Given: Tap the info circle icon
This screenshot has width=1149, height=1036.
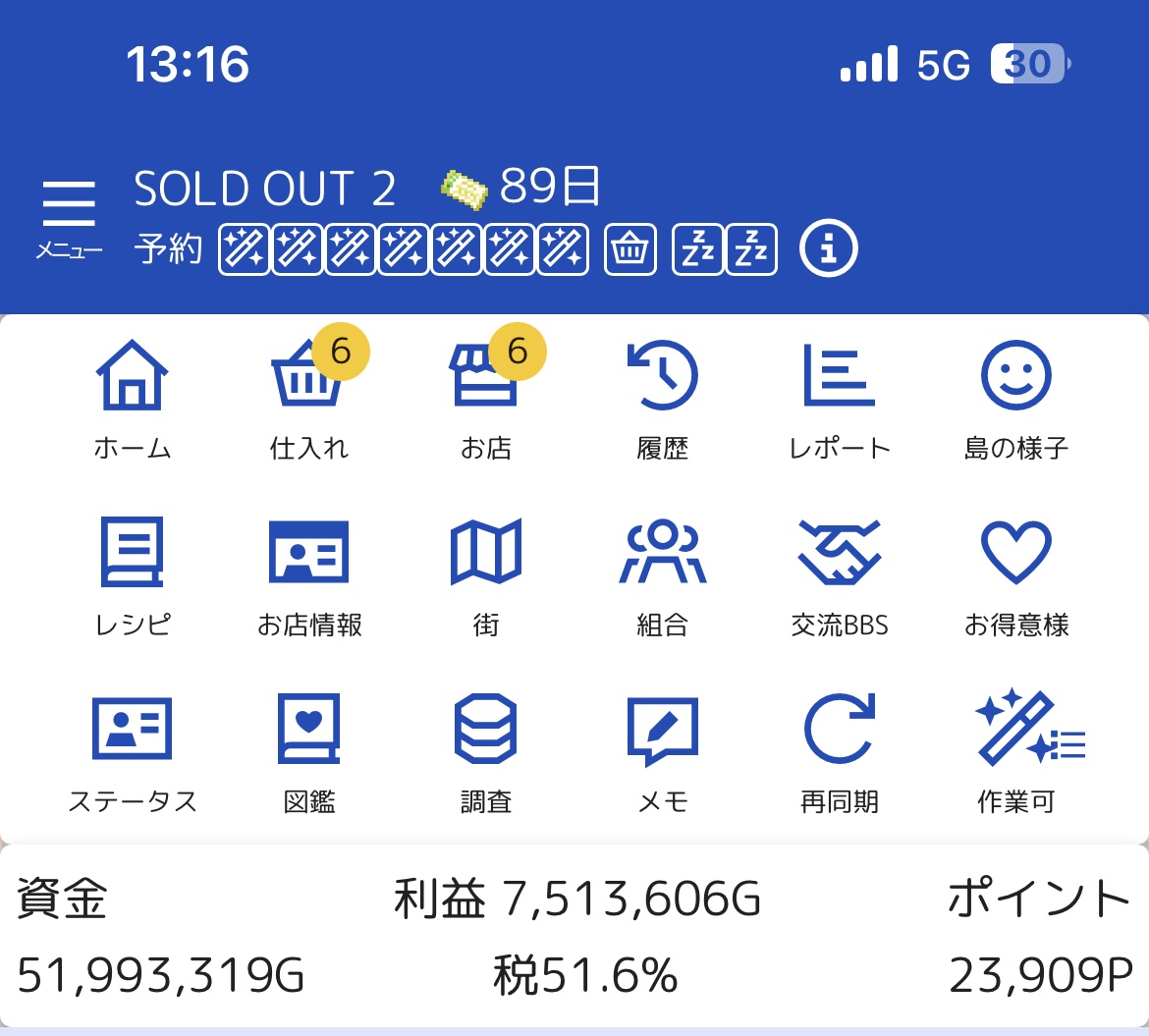Looking at the screenshot, I should (829, 249).
